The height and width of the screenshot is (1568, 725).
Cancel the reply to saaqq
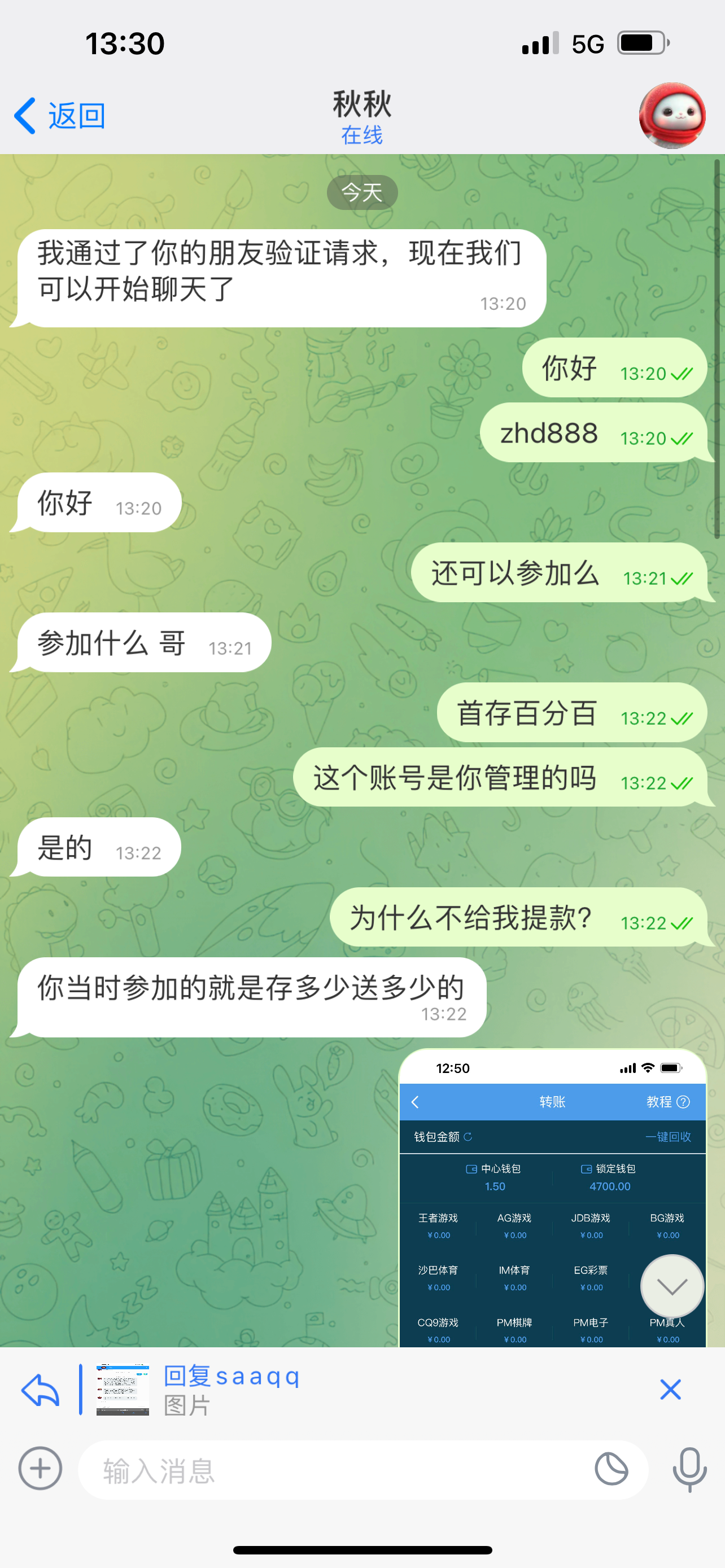pyautogui.click(x=670, y=1390)
